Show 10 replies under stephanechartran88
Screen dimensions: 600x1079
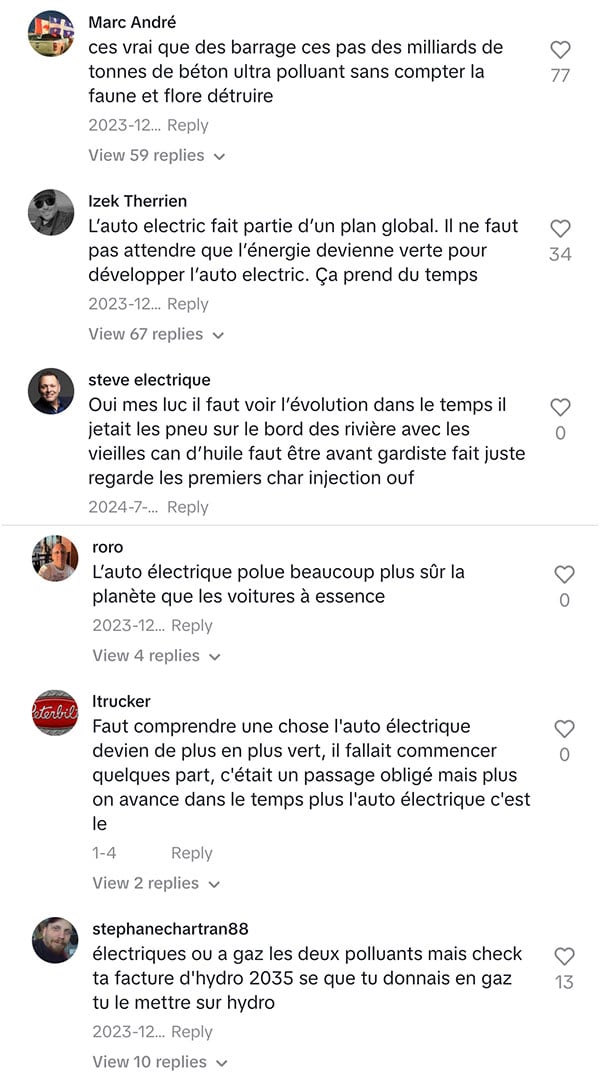(160, 1062)
